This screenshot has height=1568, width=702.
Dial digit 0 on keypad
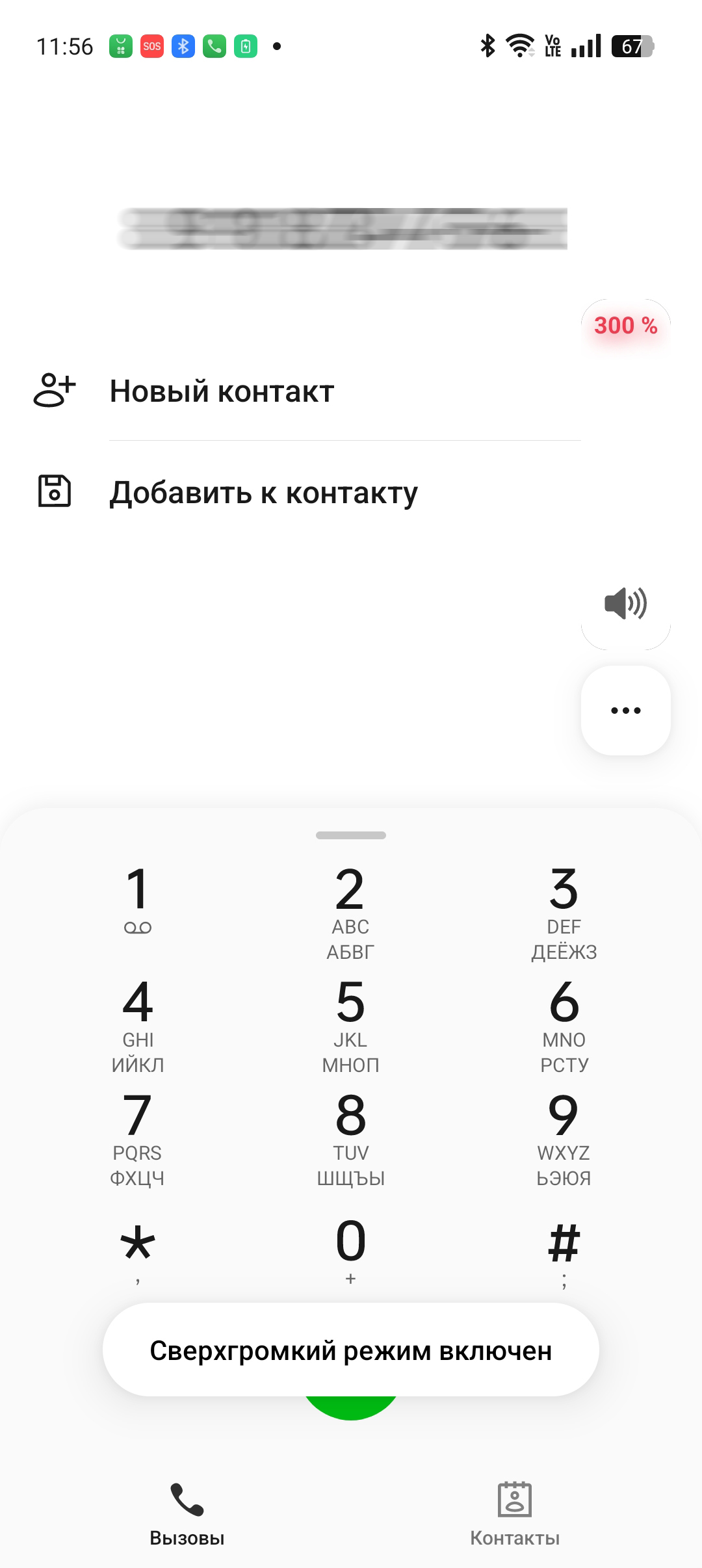tap(350, 1249)
